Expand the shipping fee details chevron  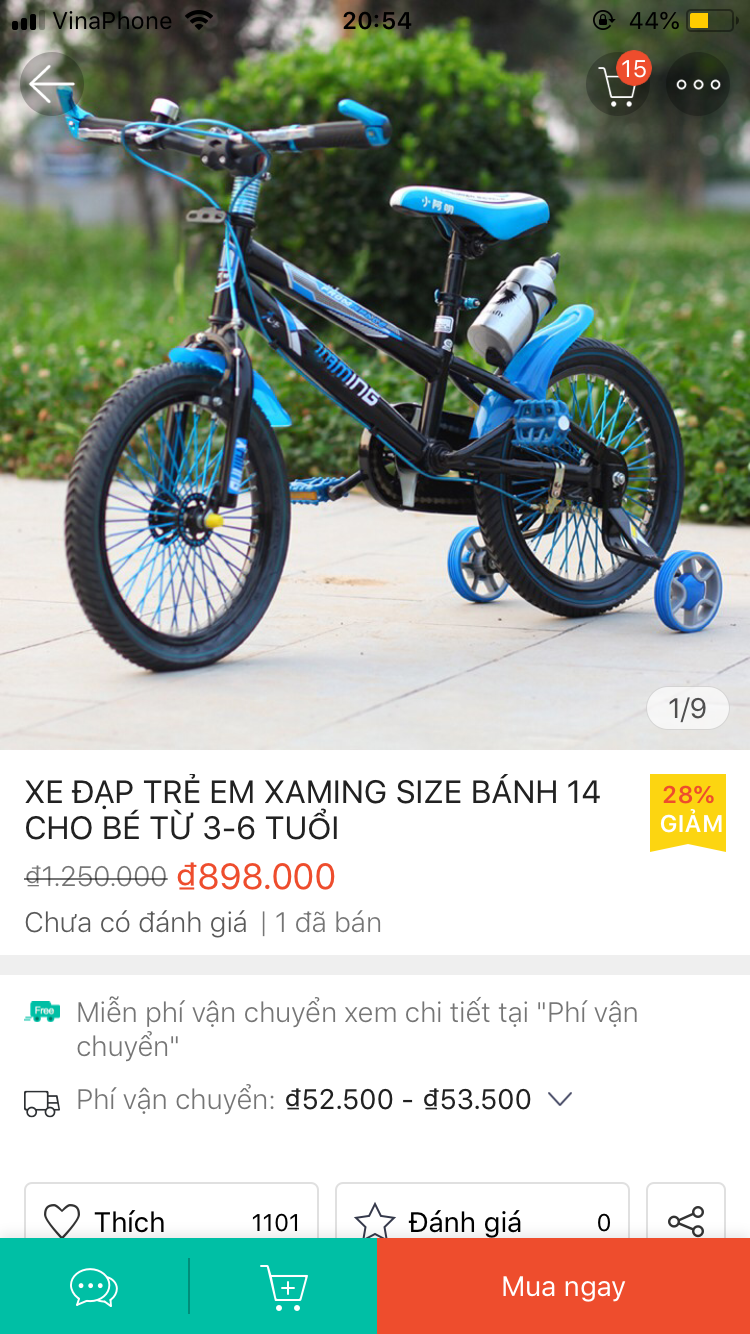click(560, 1099)
